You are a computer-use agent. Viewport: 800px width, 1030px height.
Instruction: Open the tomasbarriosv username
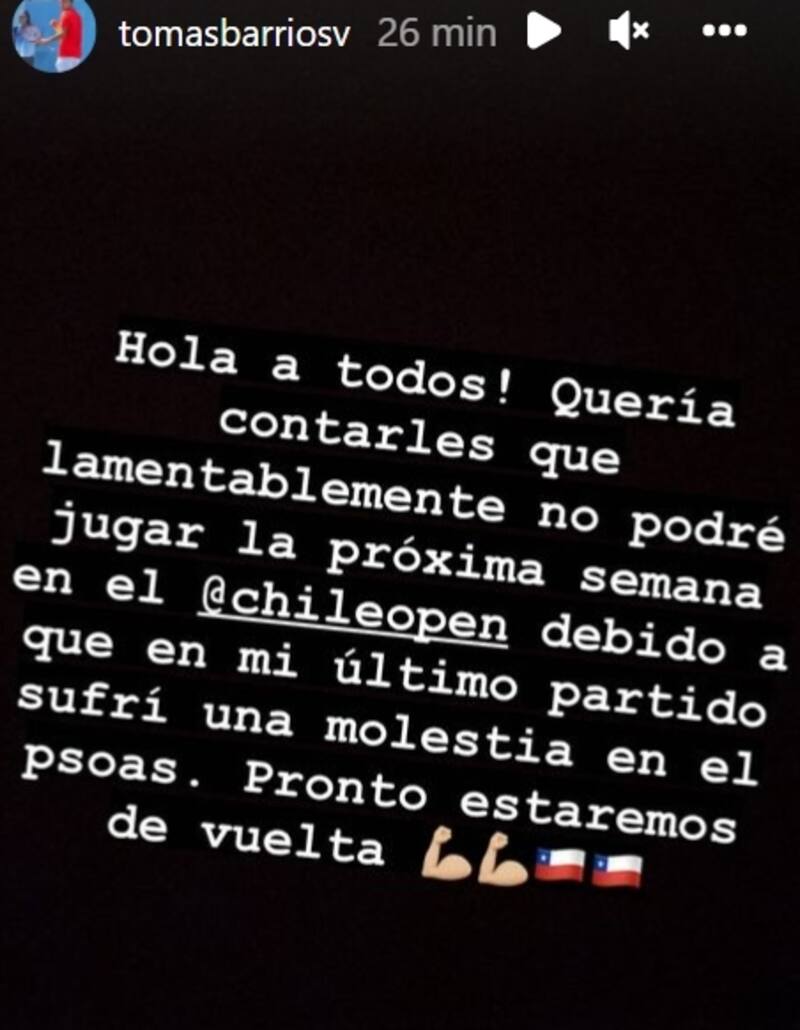coord(237,33)
